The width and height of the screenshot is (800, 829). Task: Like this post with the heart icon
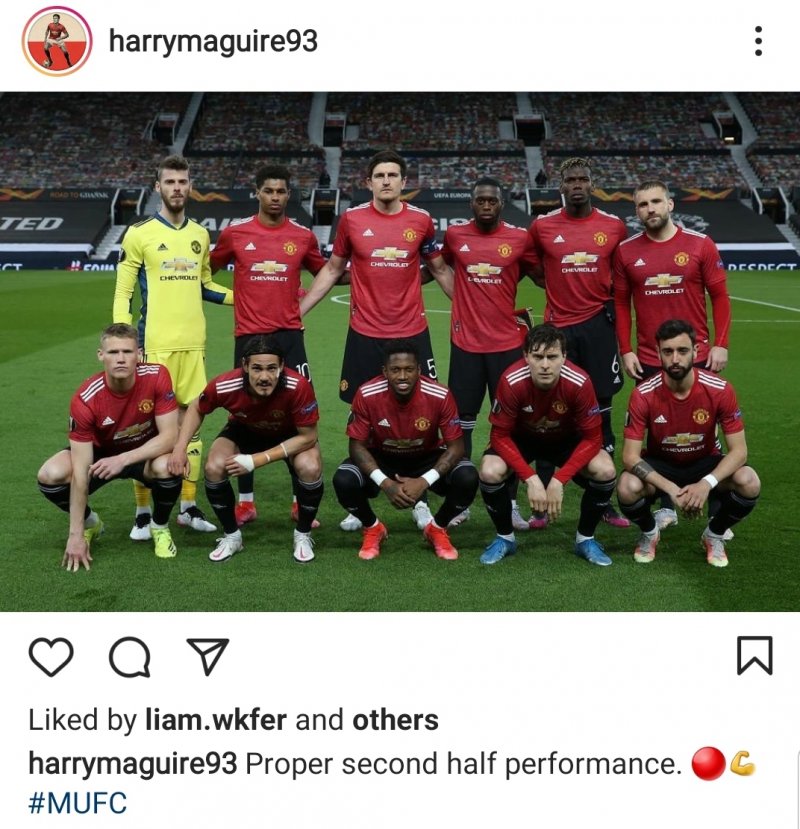tap(51, 656)
